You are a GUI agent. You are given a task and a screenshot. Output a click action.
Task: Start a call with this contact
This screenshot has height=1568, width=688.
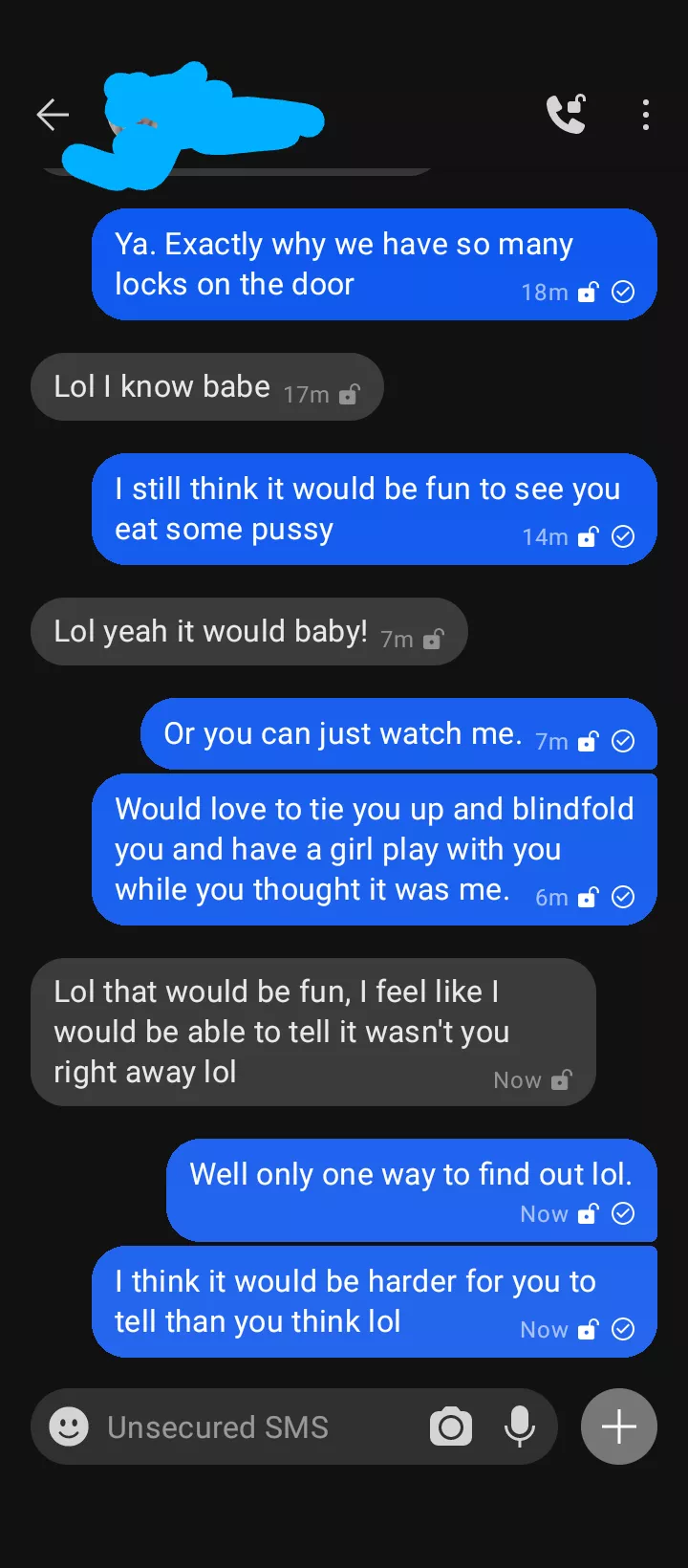(566, 115)
